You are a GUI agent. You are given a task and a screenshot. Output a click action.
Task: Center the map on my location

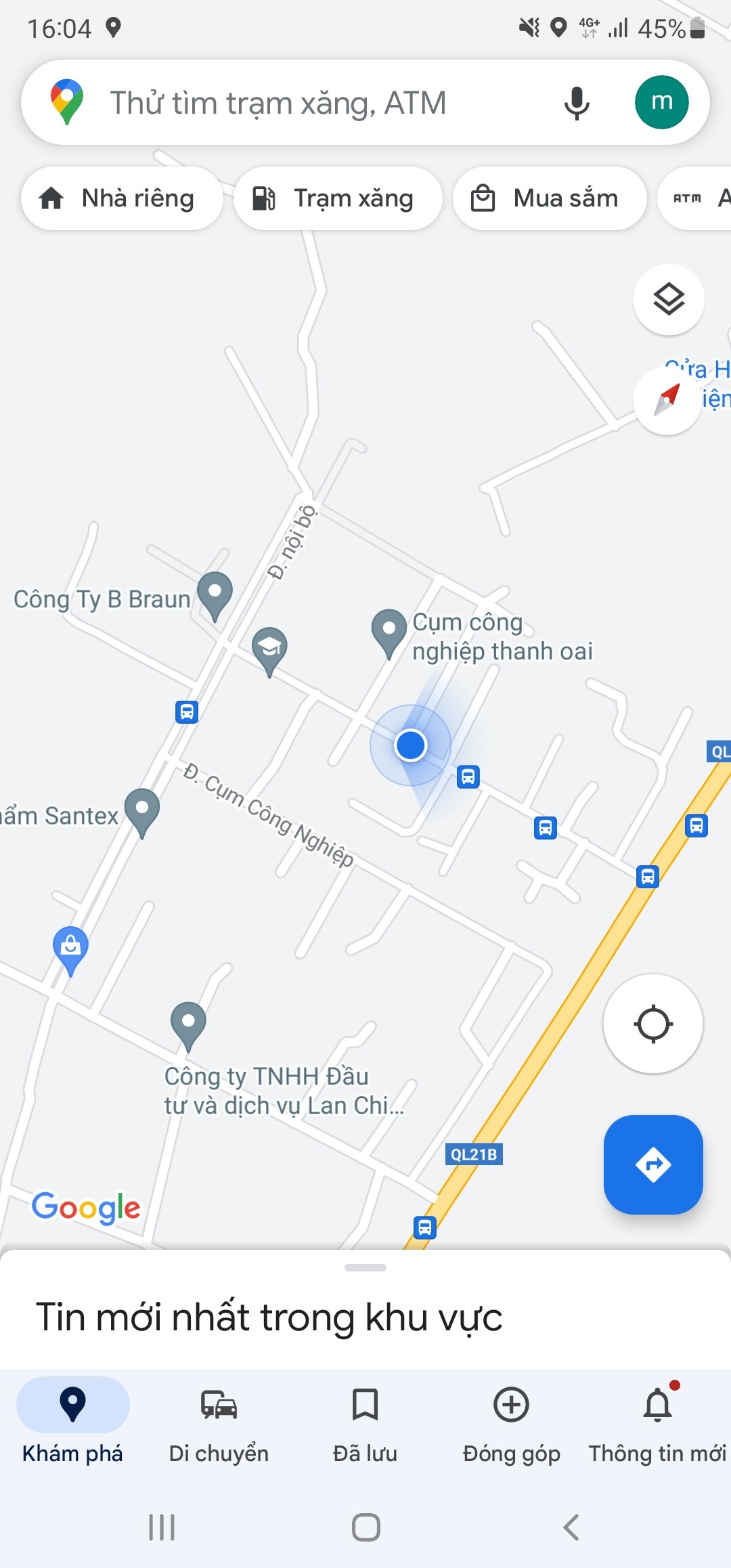(652, 1024)
